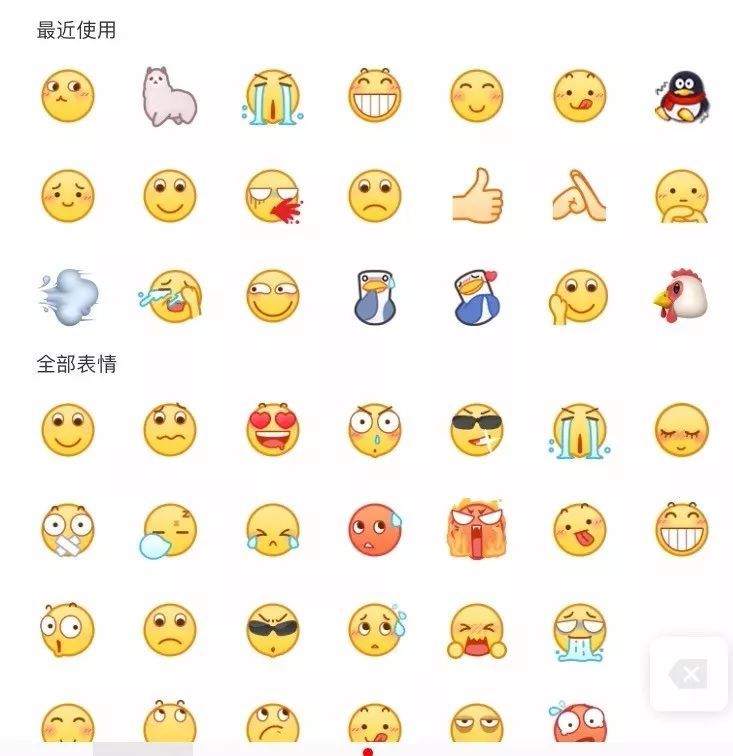Select the thinking face with hand on chin

681,195
